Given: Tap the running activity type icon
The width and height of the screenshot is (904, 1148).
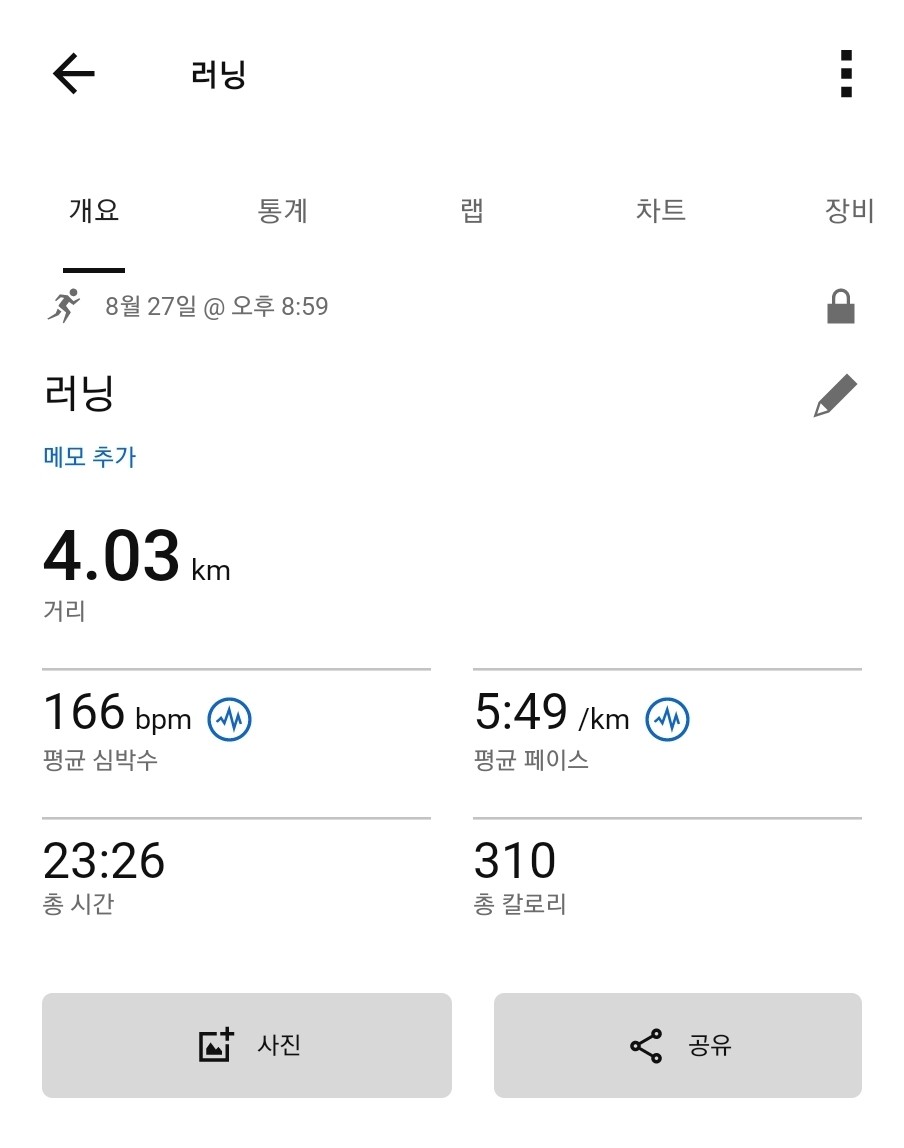Looking at the screenshot, I should pos(63,305).
